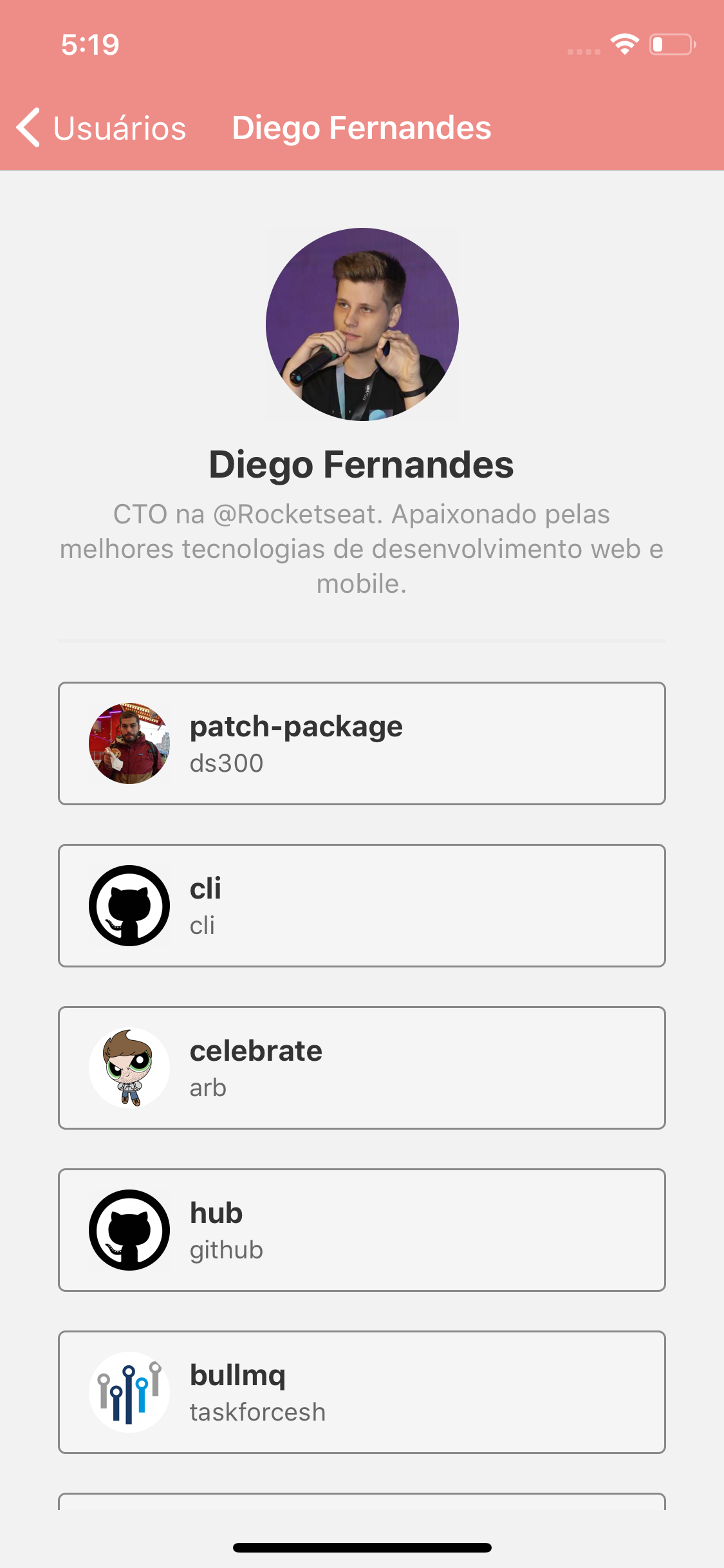Image resolution: width=724 pixels, height=1568 pixels.
Task: View the bullmq repository by taskforcesh
Action: point(362,1392)
